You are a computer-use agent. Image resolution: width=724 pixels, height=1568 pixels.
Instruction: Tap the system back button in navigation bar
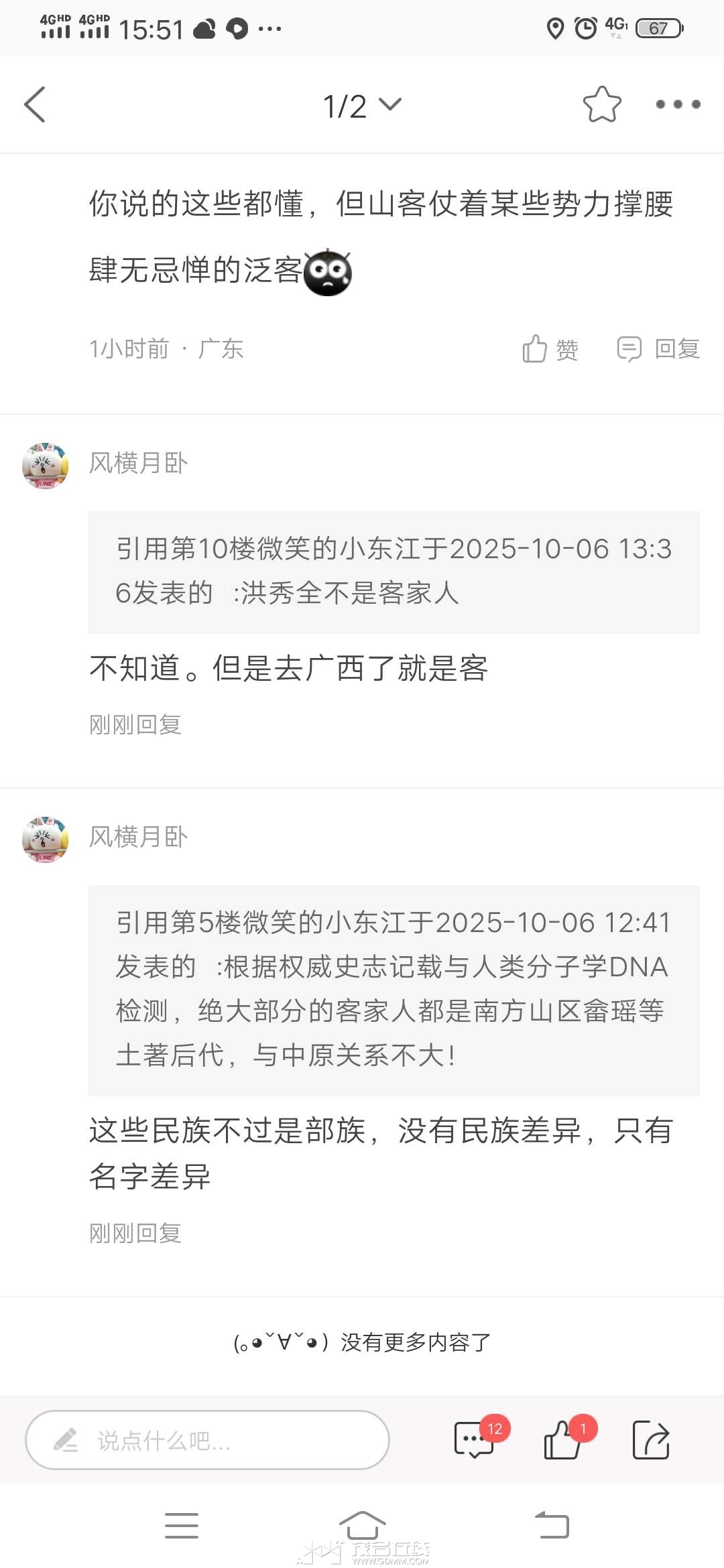(552, 1526)
